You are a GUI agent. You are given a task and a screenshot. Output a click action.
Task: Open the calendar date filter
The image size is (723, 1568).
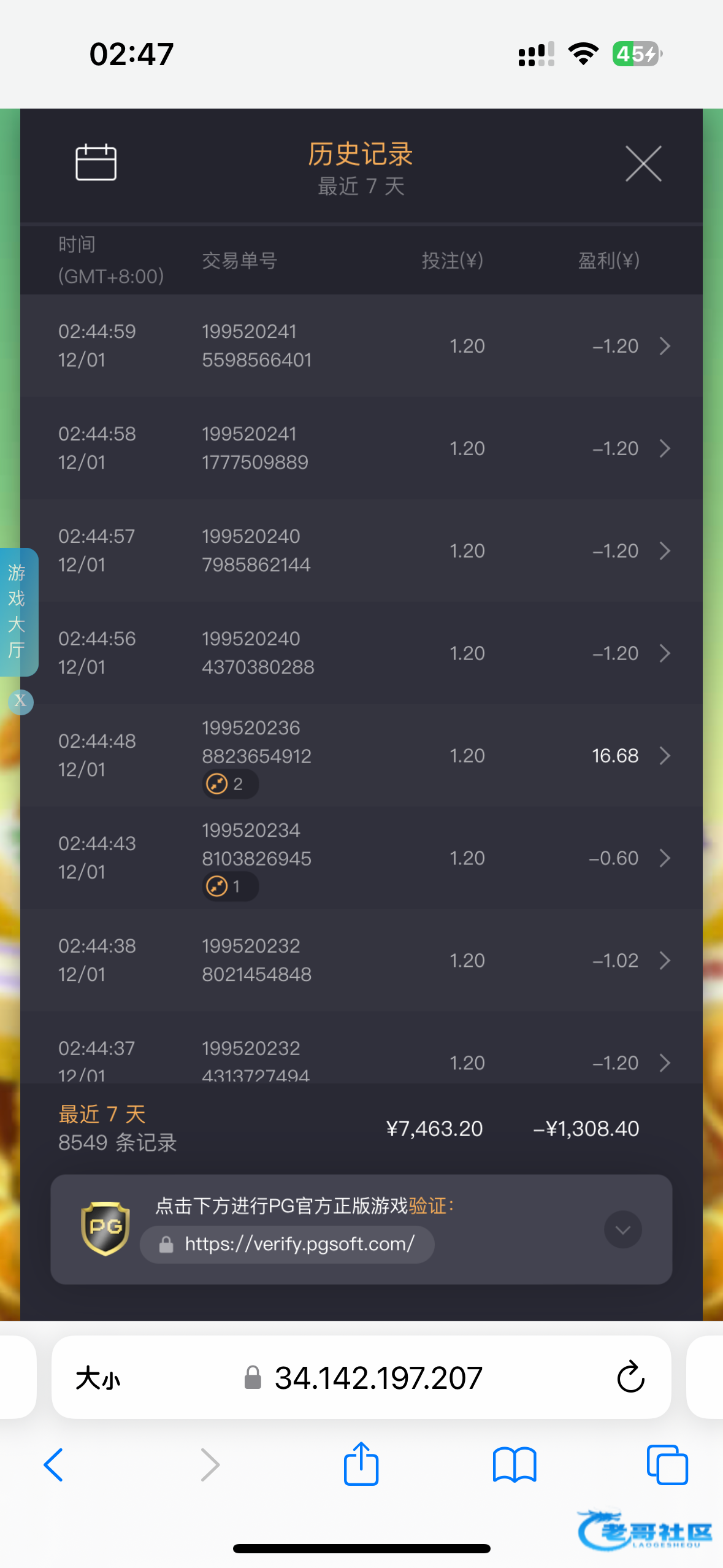pyautogui.click(x=96, y=163)
